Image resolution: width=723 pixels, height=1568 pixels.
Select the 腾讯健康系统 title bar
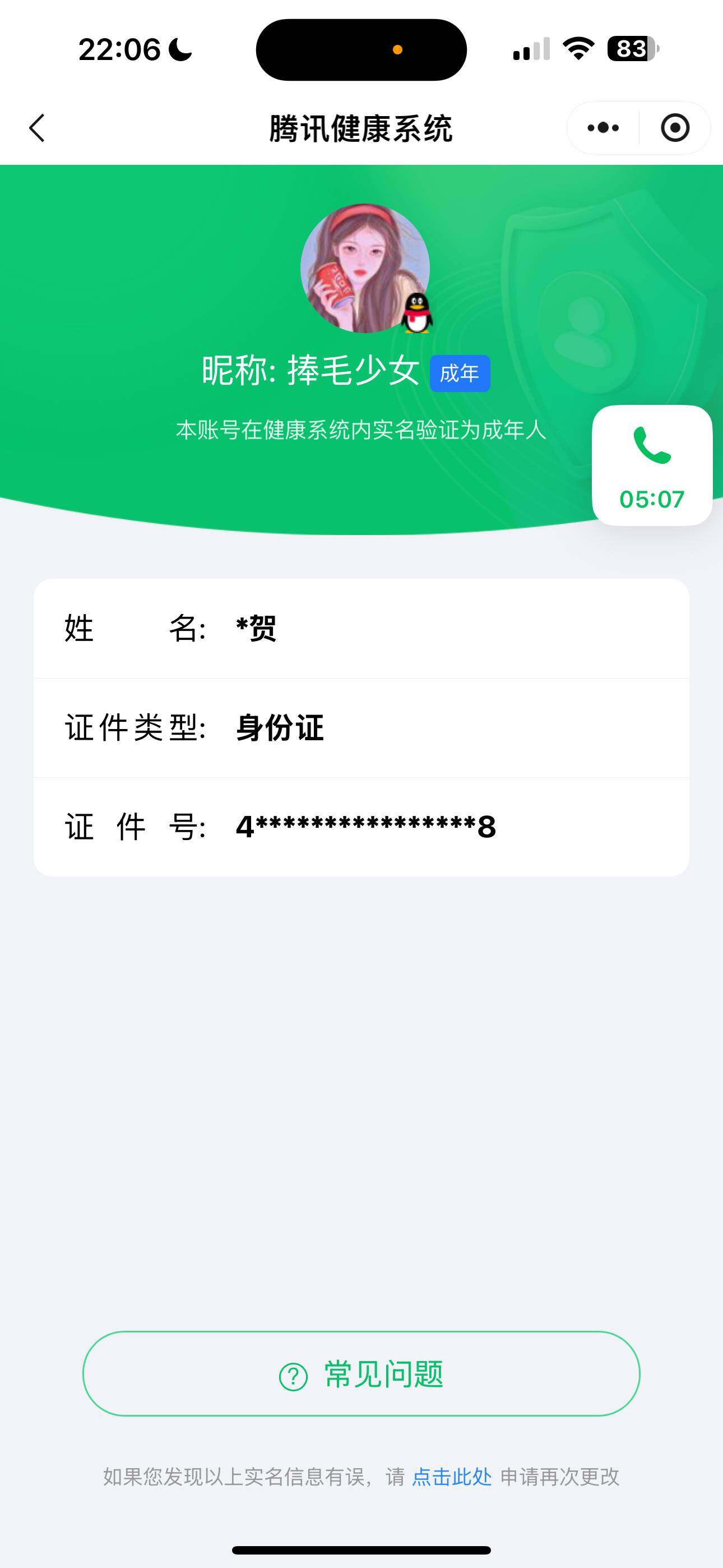click(x=361, y=128)
